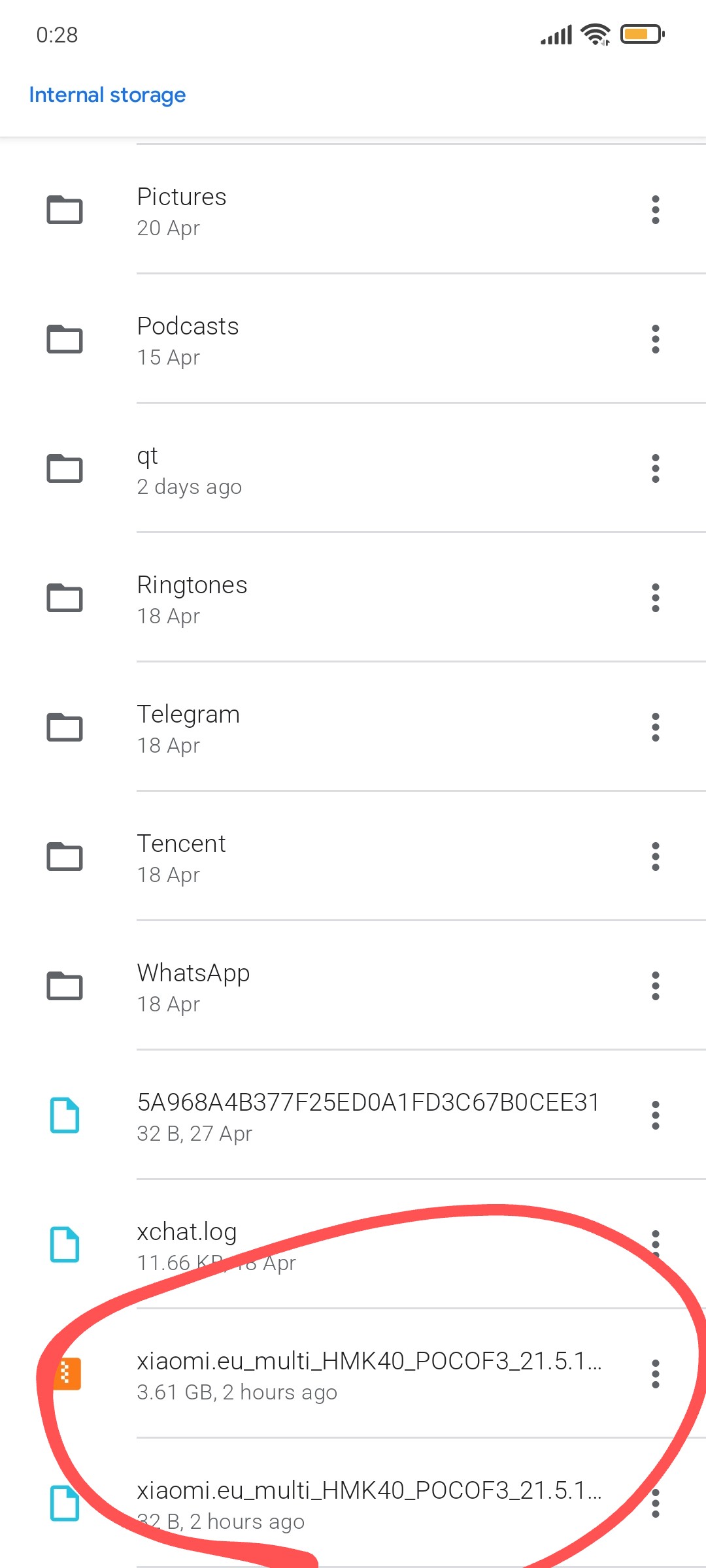Show options for the 3.61 GB xiaomi.eu file
Image resolution: width=706 pixels, height=1568 pixels.
pyautogui.click(x=655, y=1374)
